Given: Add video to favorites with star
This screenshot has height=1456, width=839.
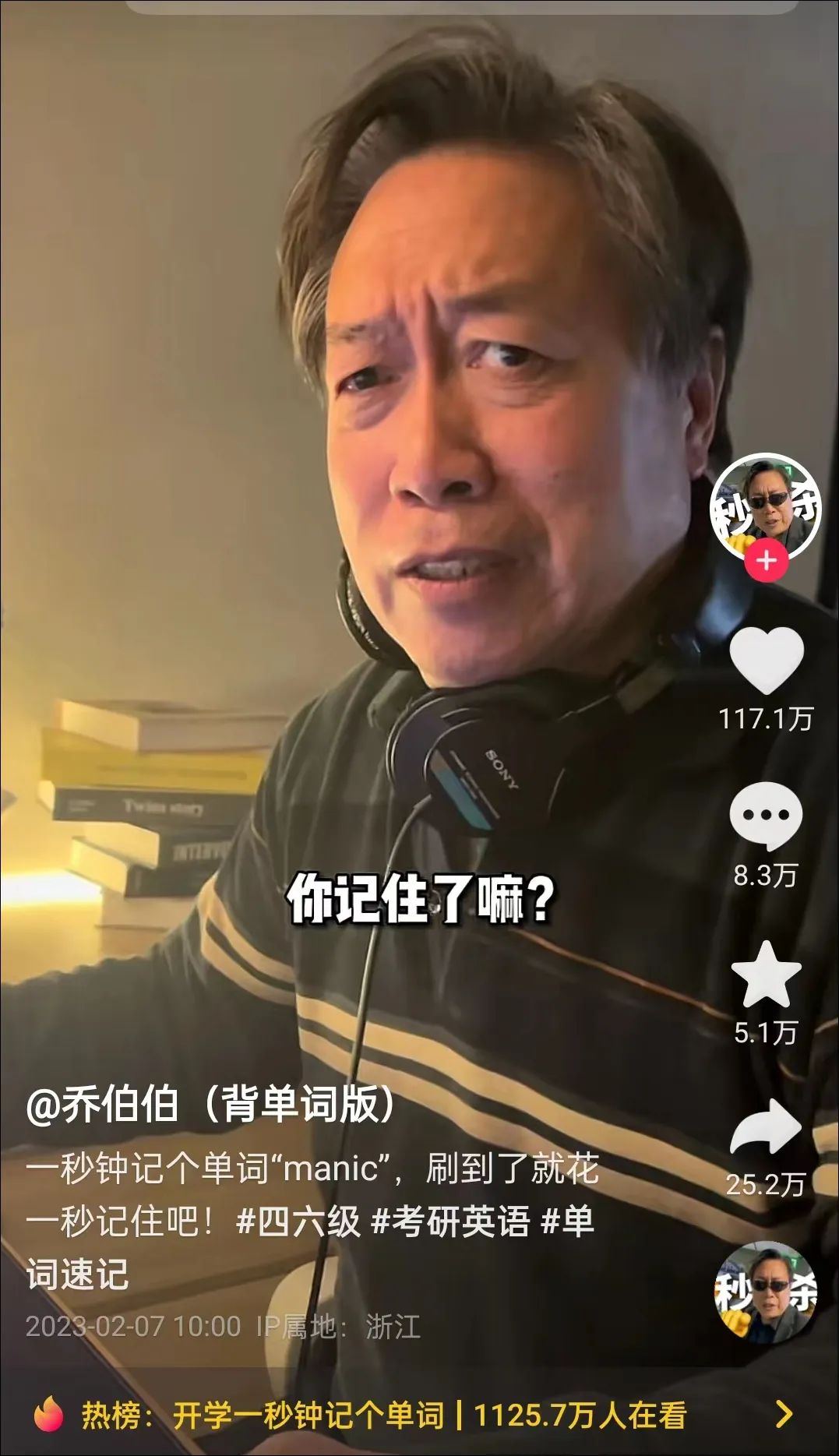Looking at the screenshot, I should [x=766, y=975].
